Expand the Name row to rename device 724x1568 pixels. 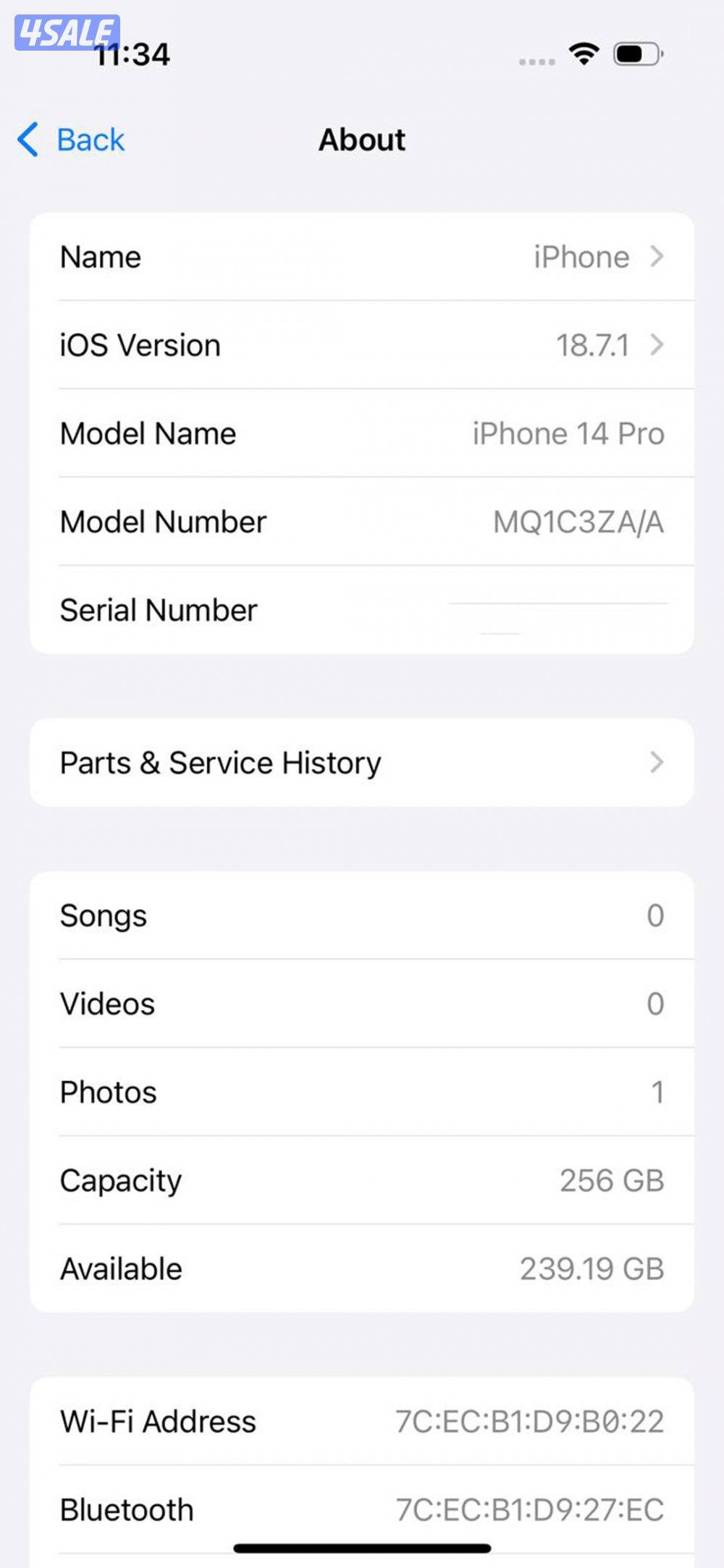tap(362, 257)
